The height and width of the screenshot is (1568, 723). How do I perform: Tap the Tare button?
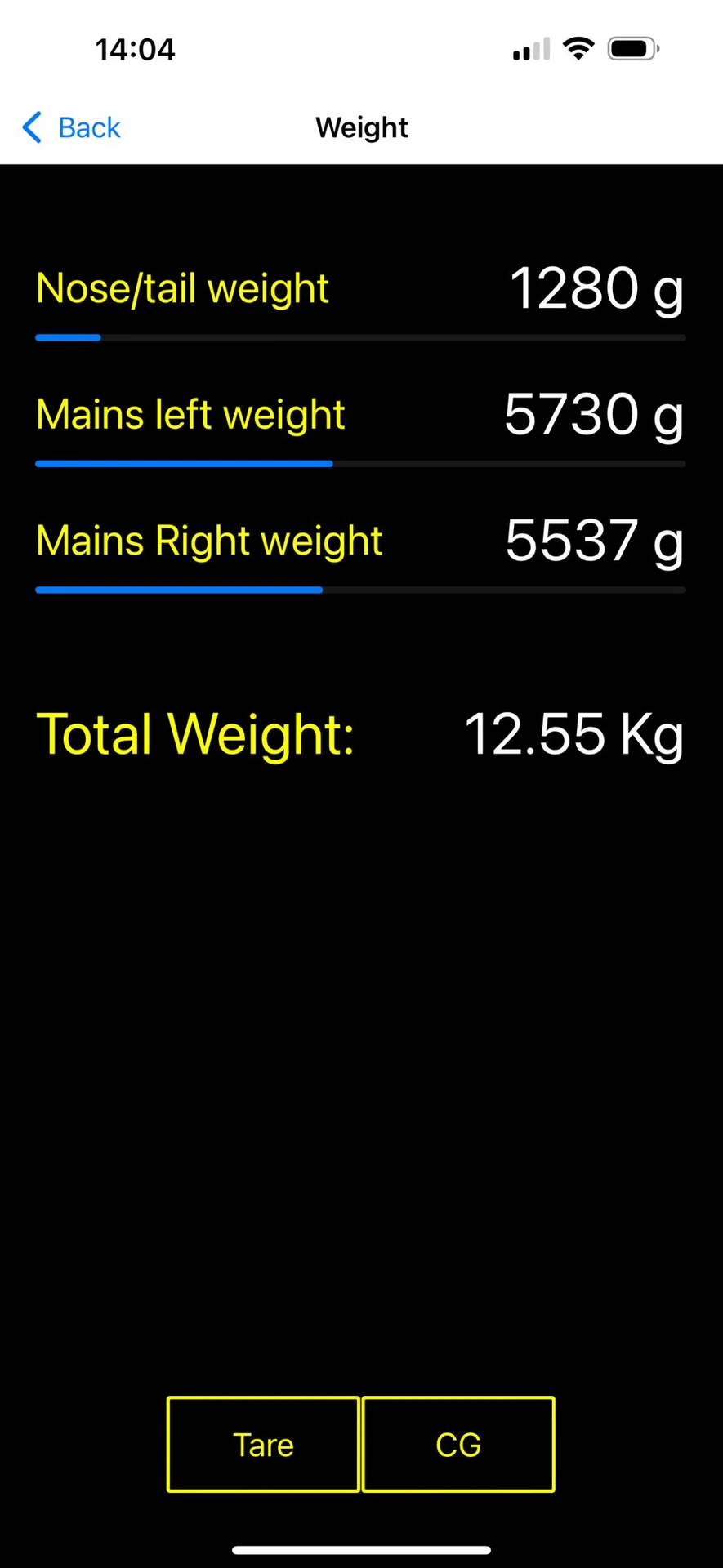pyautogui.click(x=263, y=1444)
